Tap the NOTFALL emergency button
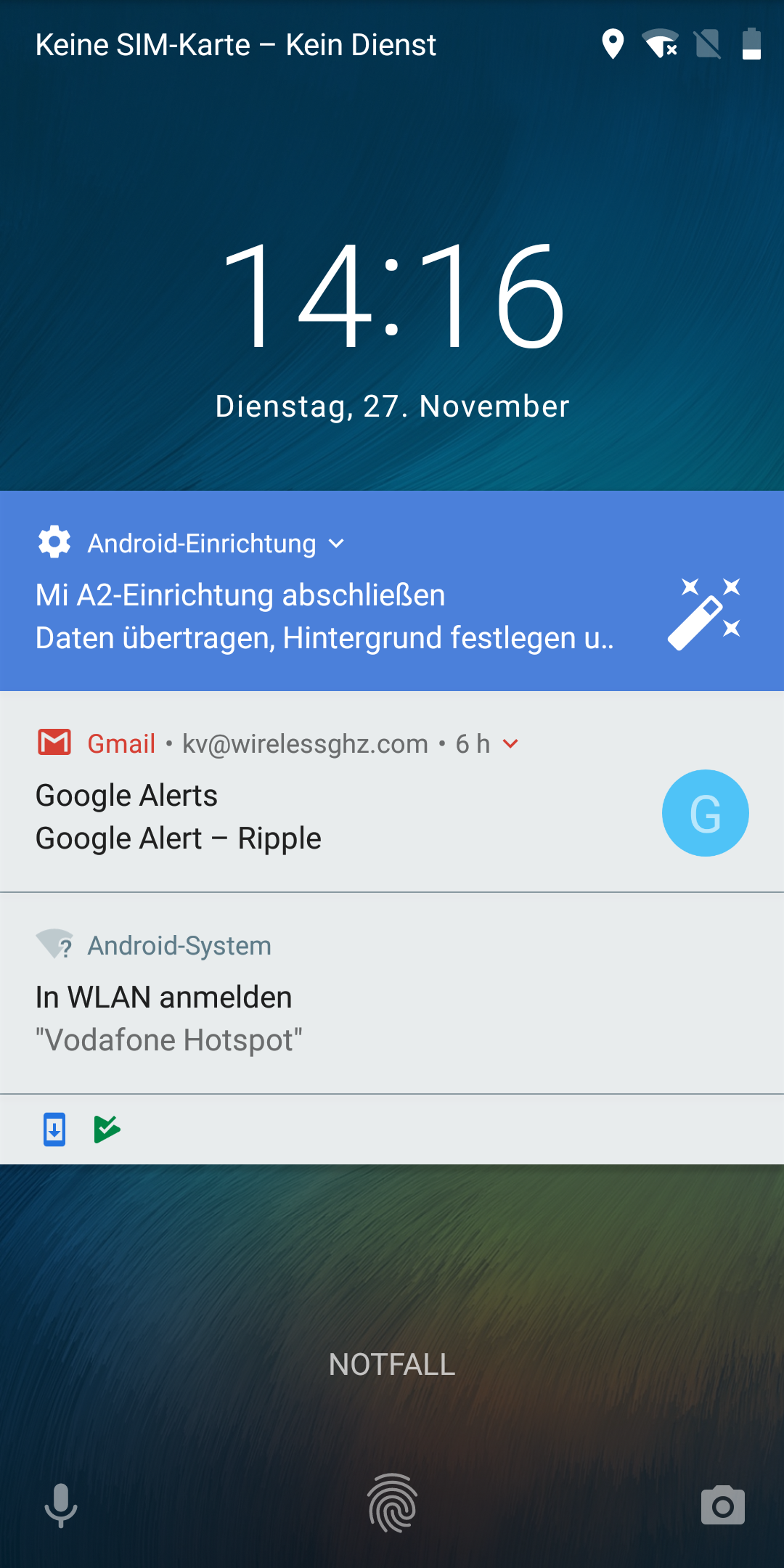The width and height of the screenshot is (784, 1568). coord(392,1365)
